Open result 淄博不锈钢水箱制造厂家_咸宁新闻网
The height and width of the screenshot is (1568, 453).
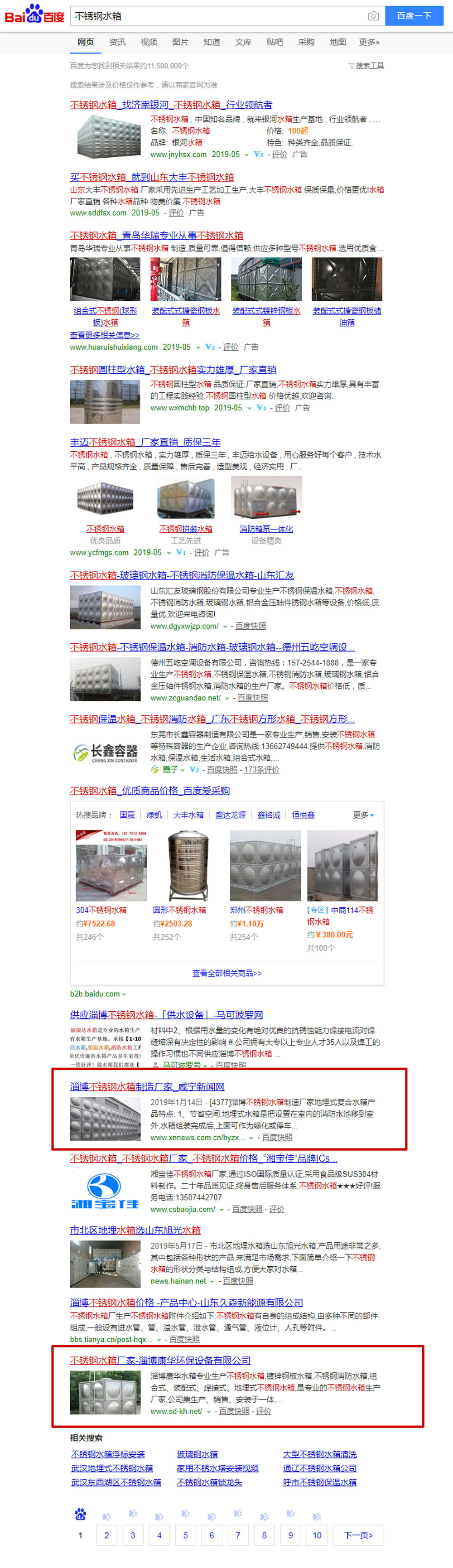pyautogui.click(x=147, y=1086)
